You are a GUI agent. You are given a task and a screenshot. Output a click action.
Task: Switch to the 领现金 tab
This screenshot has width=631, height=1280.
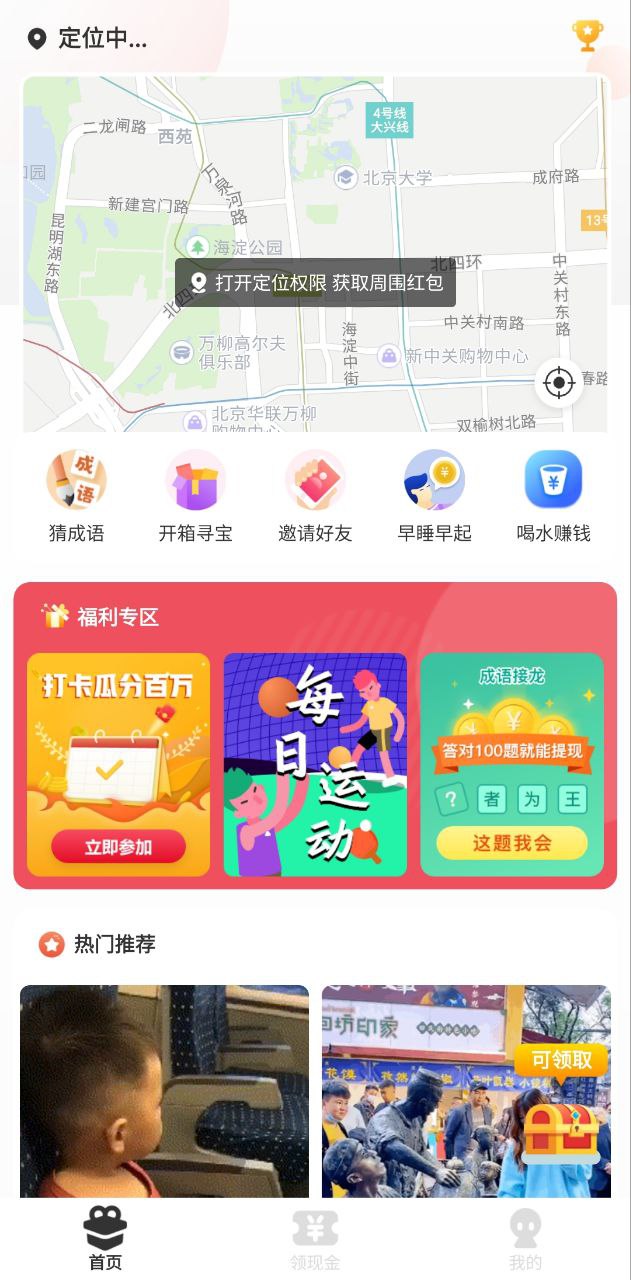pos(315,1238)
